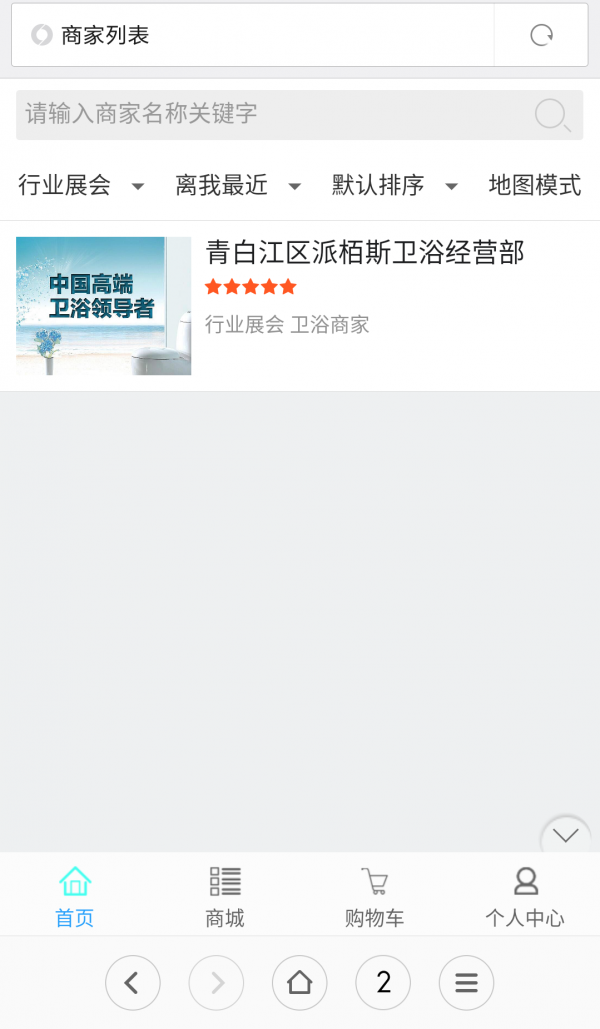Switch to 地图模式 map view
Viewport: 600px width, 1029px height.
click(534, 185)
